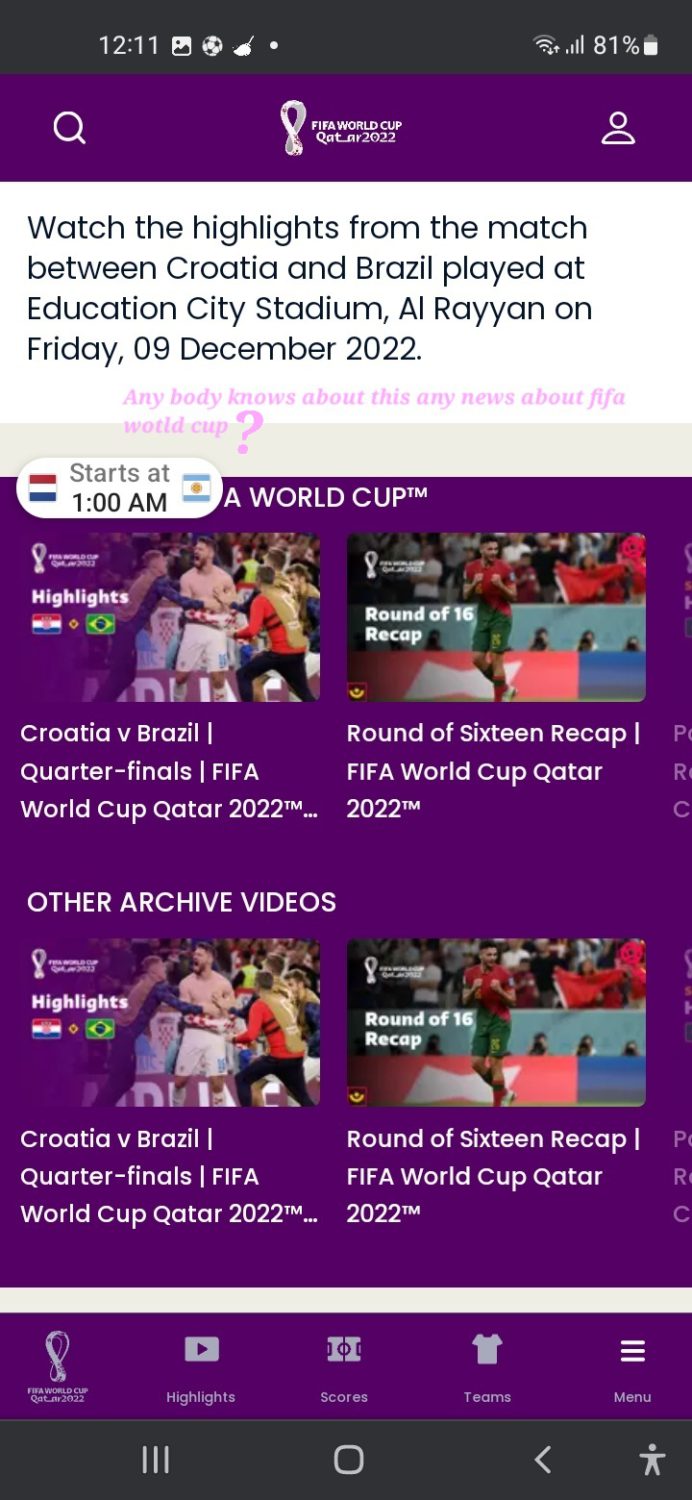The width and height of the screenshot is (692, 1500).
Task: Switch to the Highlights tab
Action: coord(201,1366)
